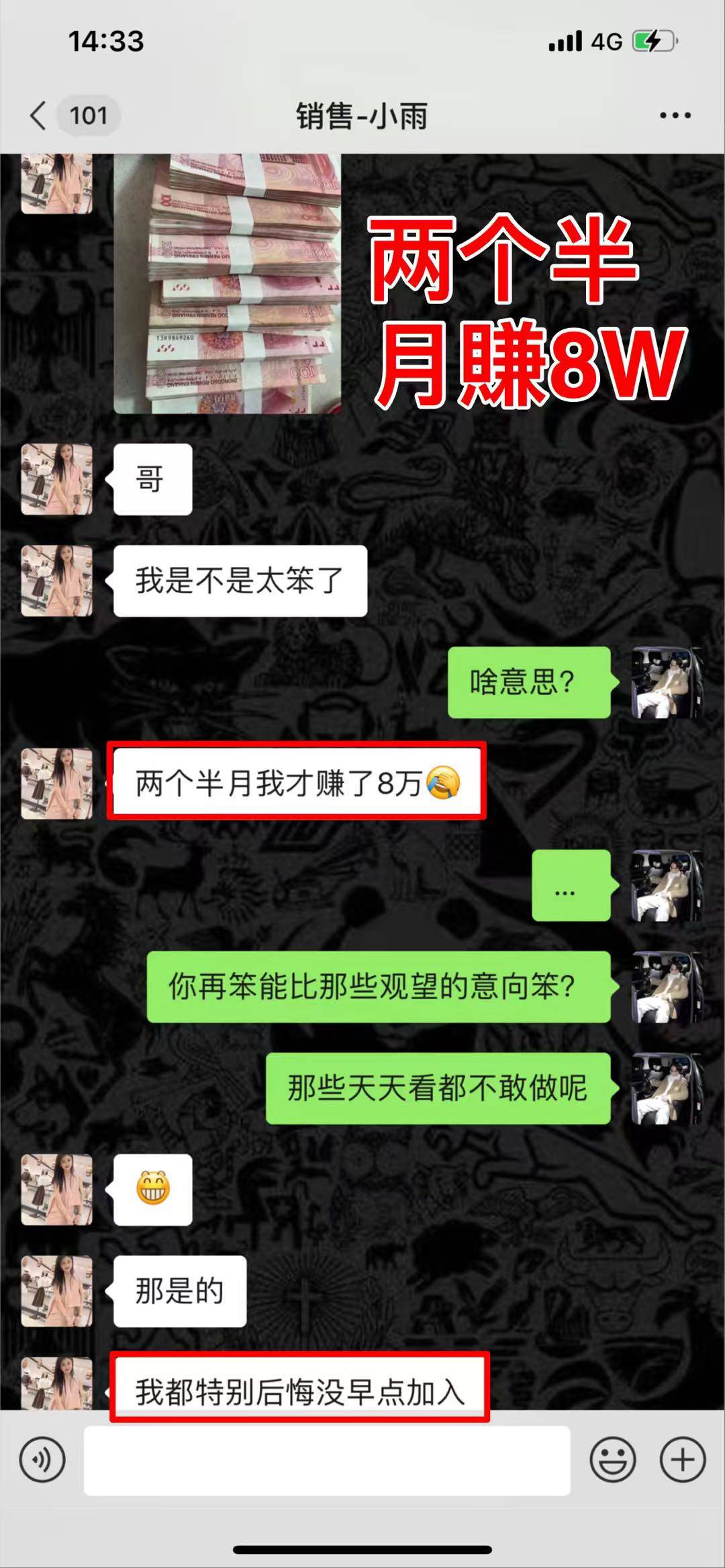Focus the message text field
Viewport: 725px width, 1568px height.
pyautogui.click(x=327, y=1460)
